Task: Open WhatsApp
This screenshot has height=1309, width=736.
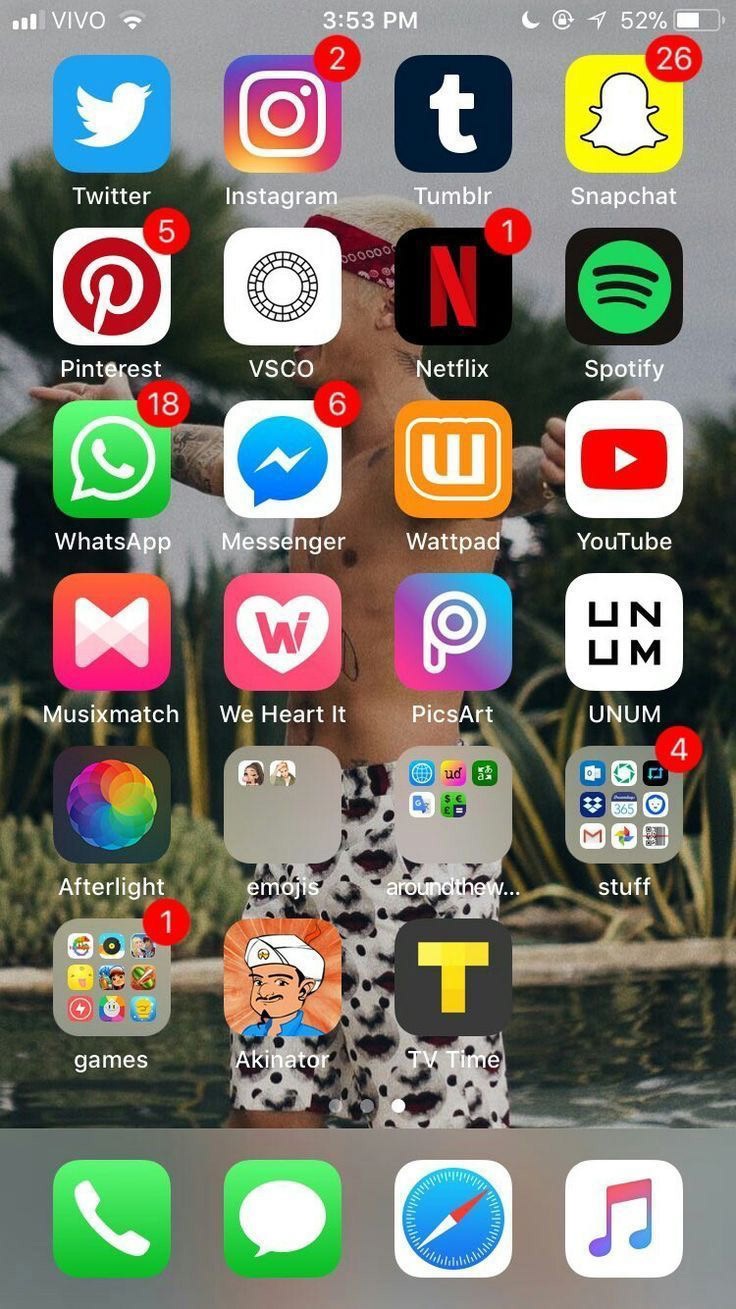Action: pyautogui.click(x=112, y=459)
